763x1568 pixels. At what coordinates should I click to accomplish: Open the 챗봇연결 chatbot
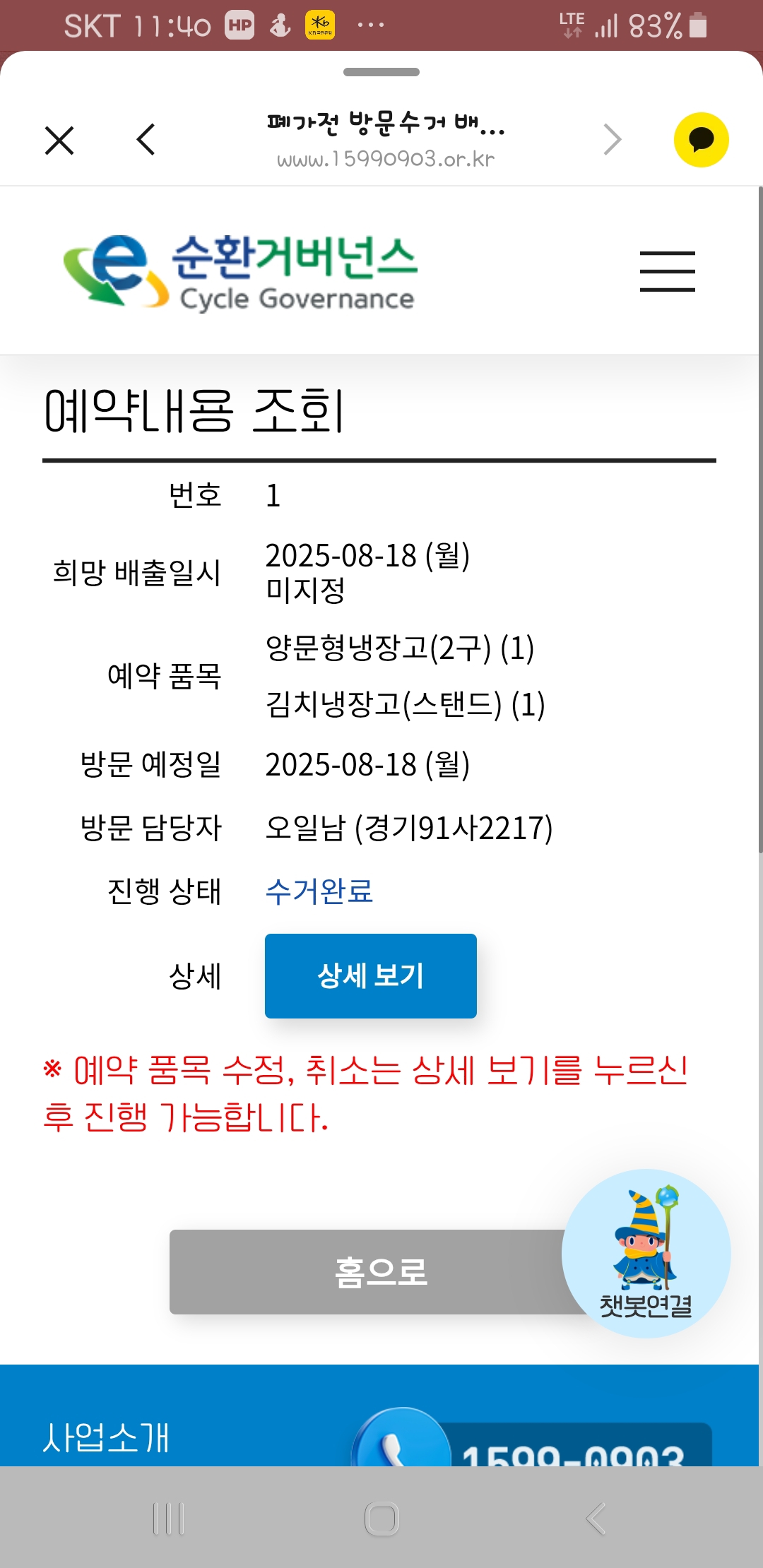[646, 1253]
